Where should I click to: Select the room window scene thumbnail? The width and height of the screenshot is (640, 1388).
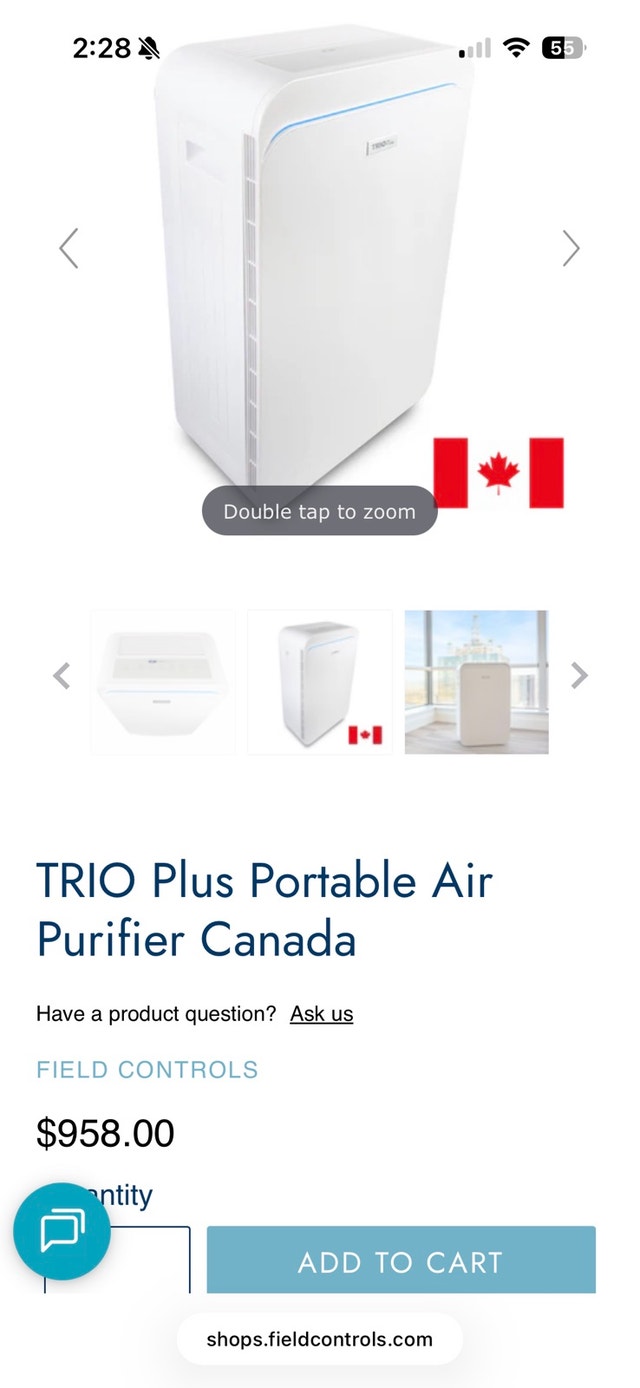(477, 682)
